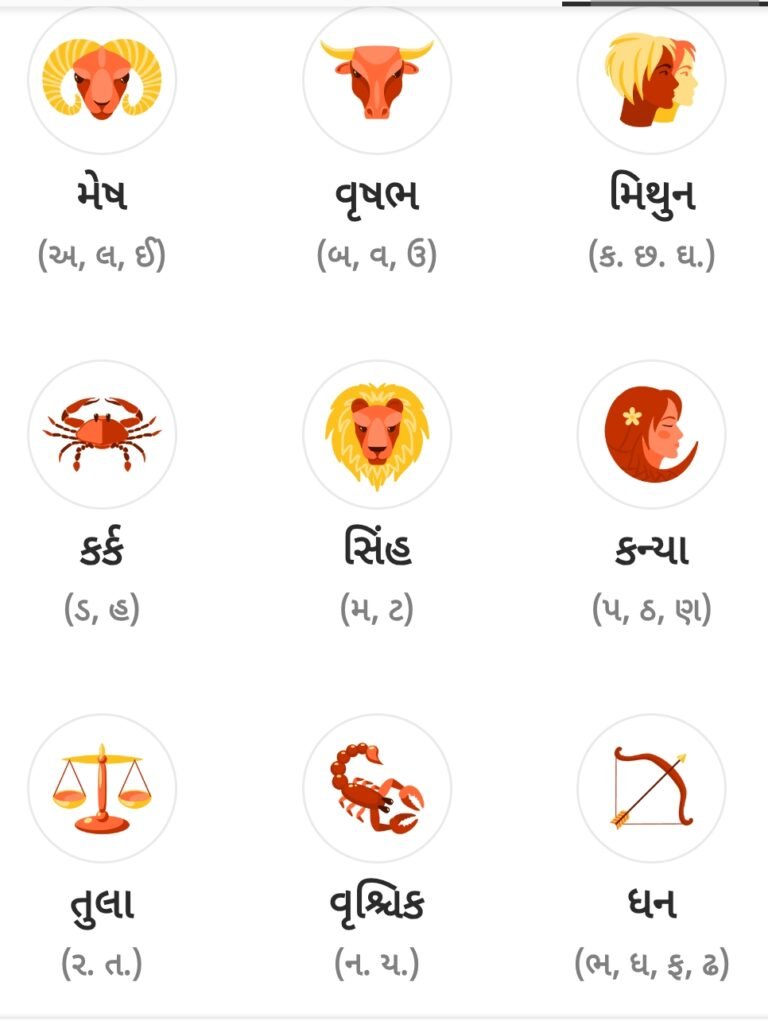Select the સિંહ name link
Image resolution: width=768 pixels, height=1021 pixels.
pyautogui.click(x=376, y=542)
